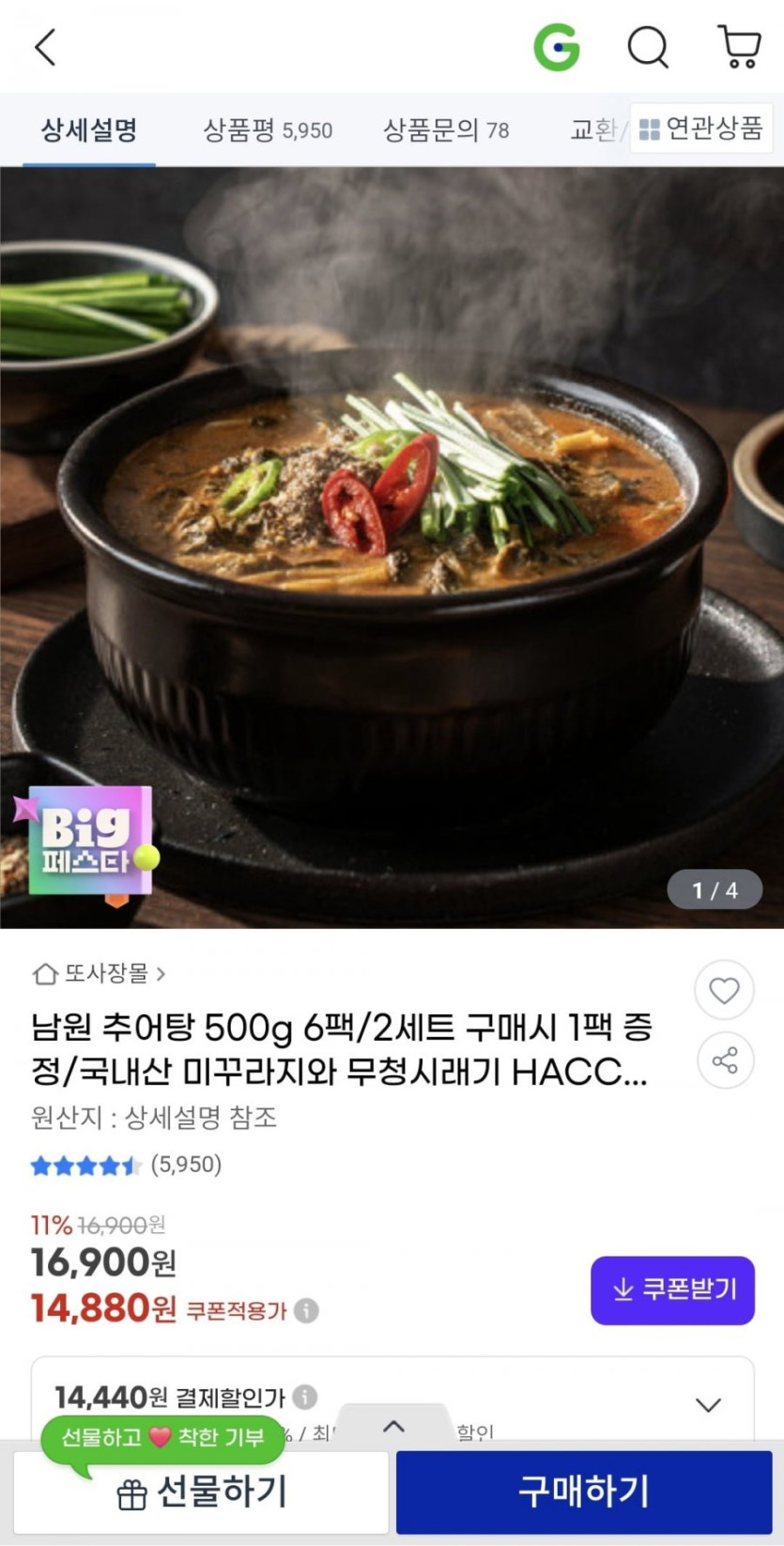Share this product

coord(724,1061)
